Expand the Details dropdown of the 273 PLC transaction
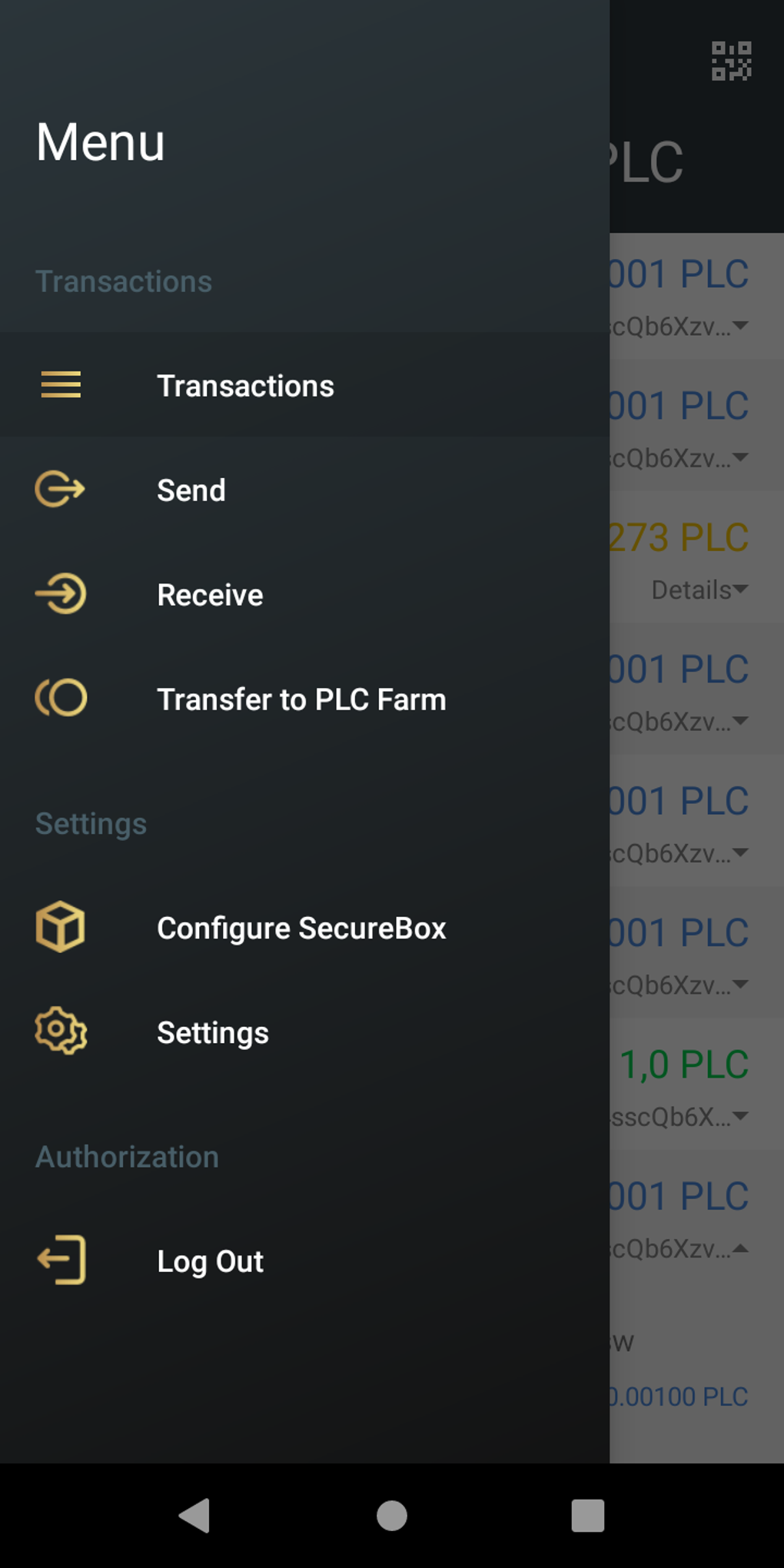This screenshot has height=1568, width=784. (x=740, y=590)
